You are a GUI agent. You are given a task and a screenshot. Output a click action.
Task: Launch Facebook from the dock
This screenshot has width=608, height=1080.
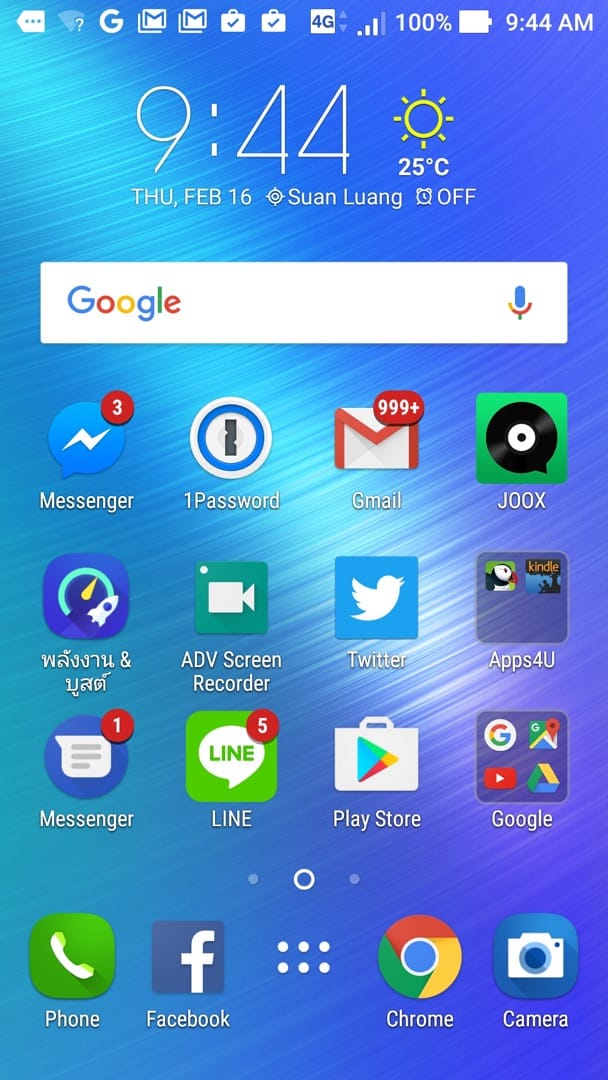188,957
